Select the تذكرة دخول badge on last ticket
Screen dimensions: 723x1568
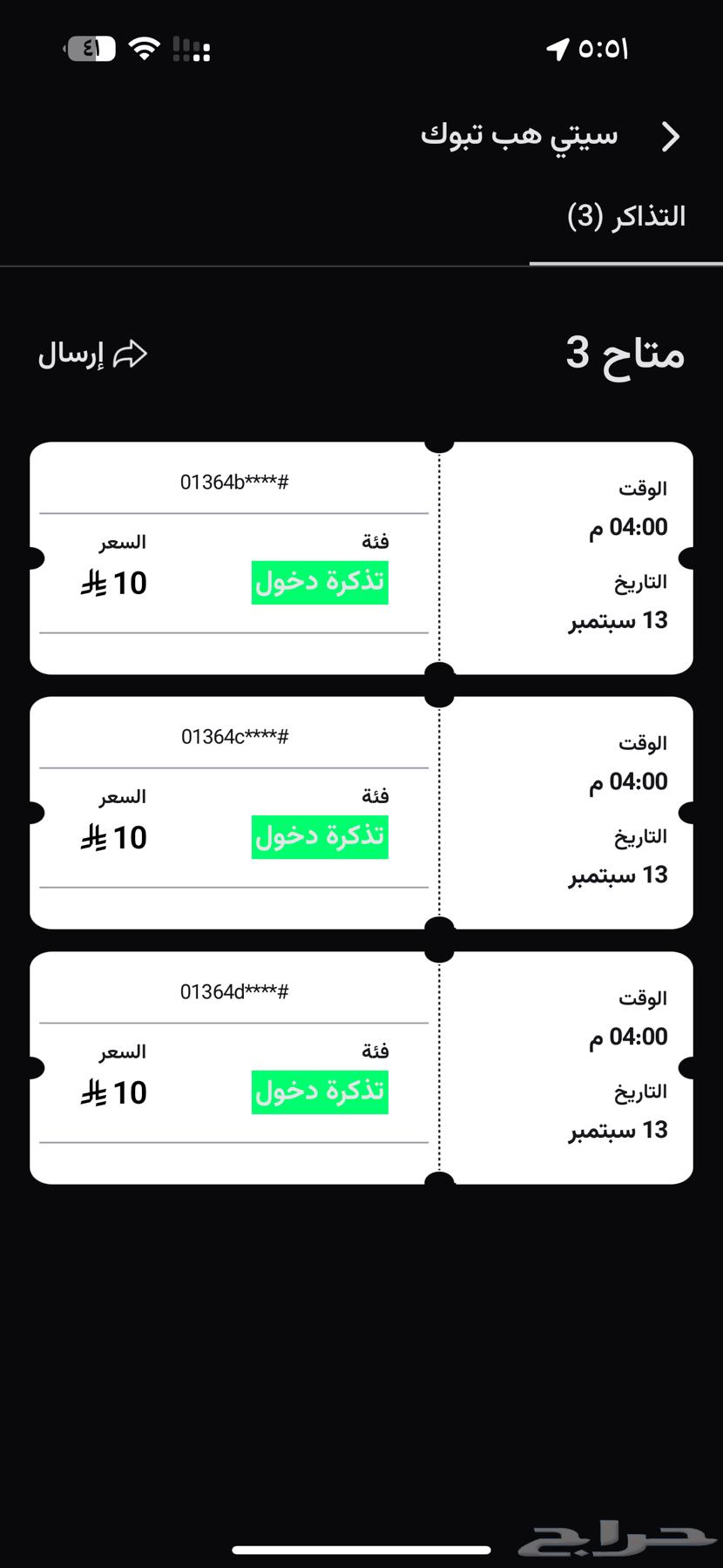click(319, 1092)
